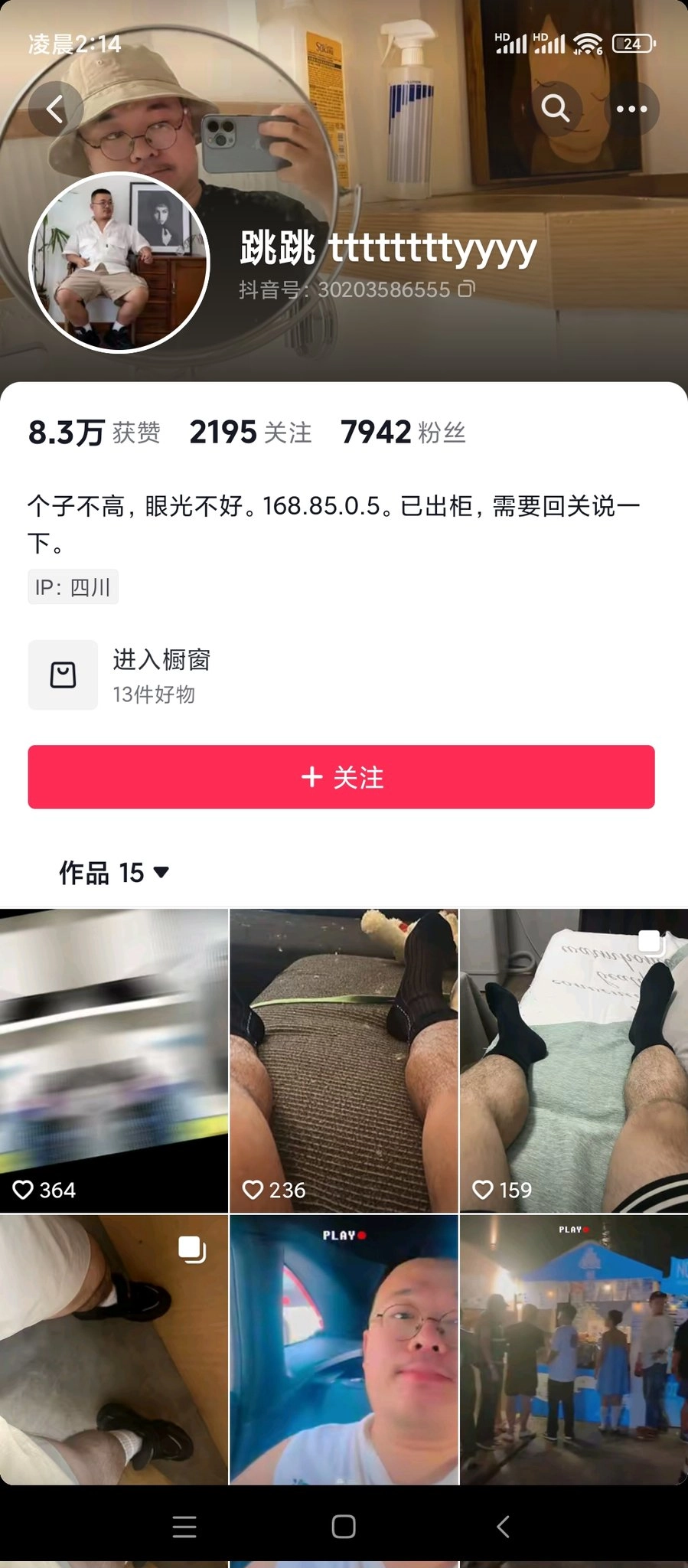View the 2195 关注 following list
The height and width of the screenshot is (1568, 688).
click(250, 433)
